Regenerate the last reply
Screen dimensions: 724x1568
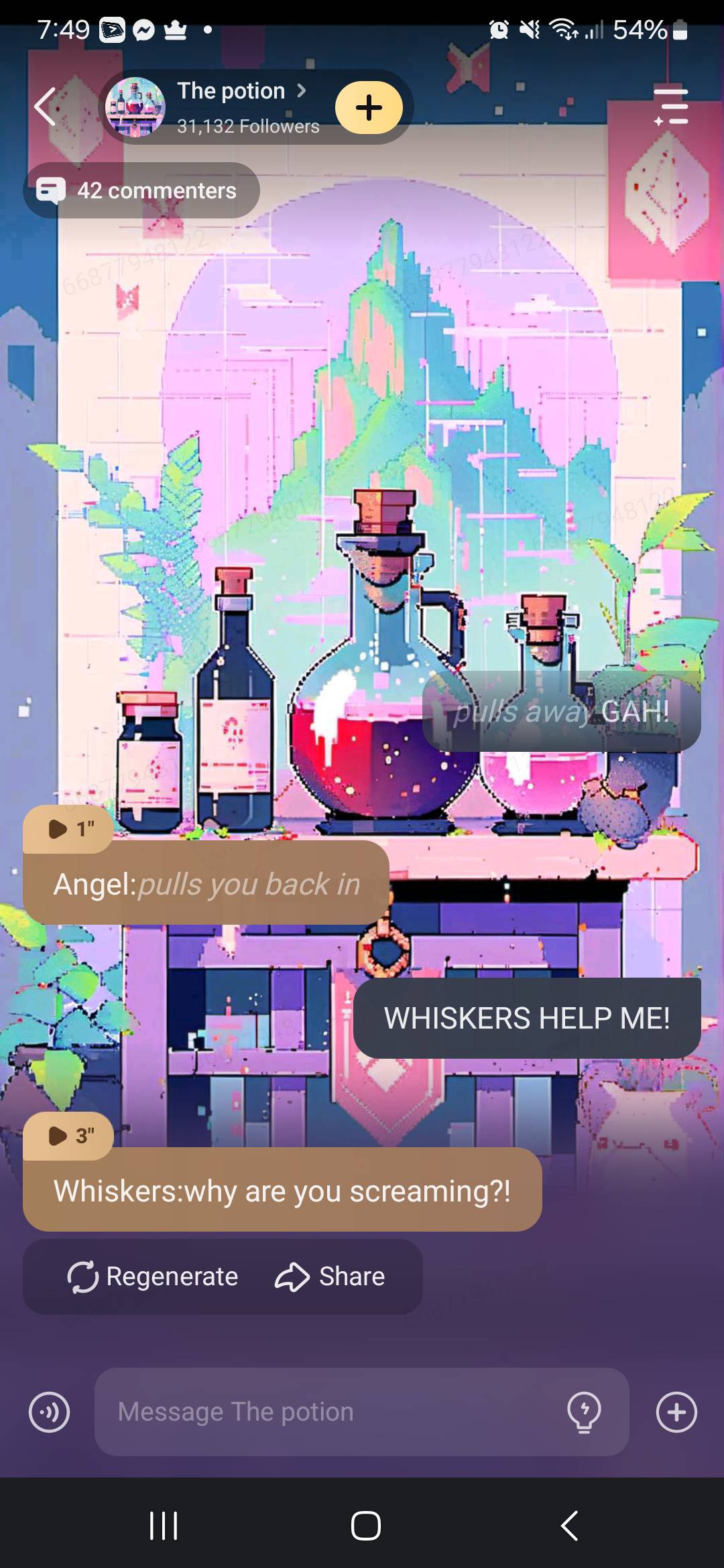(x=153, y=1277)
